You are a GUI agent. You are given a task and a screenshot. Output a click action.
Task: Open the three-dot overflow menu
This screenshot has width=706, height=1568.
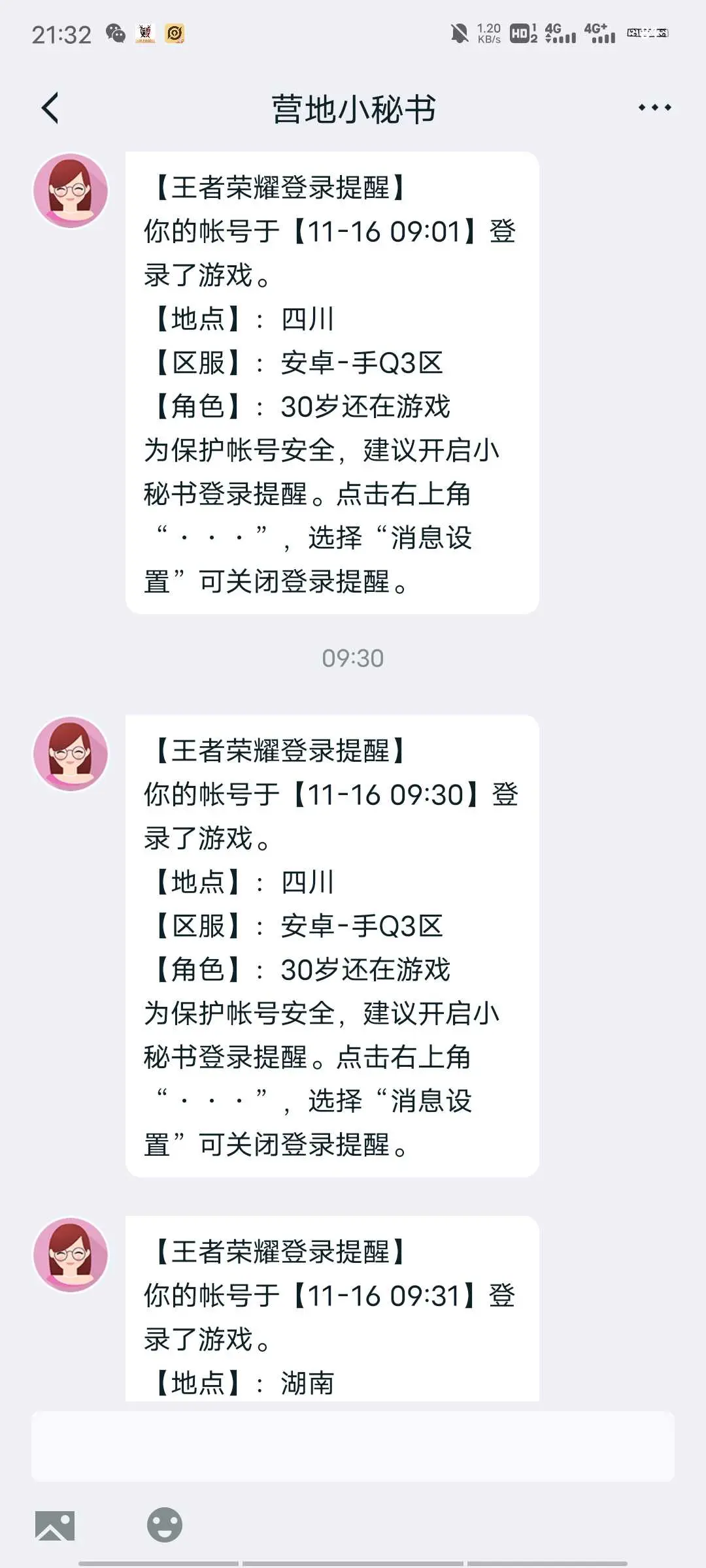654,107
